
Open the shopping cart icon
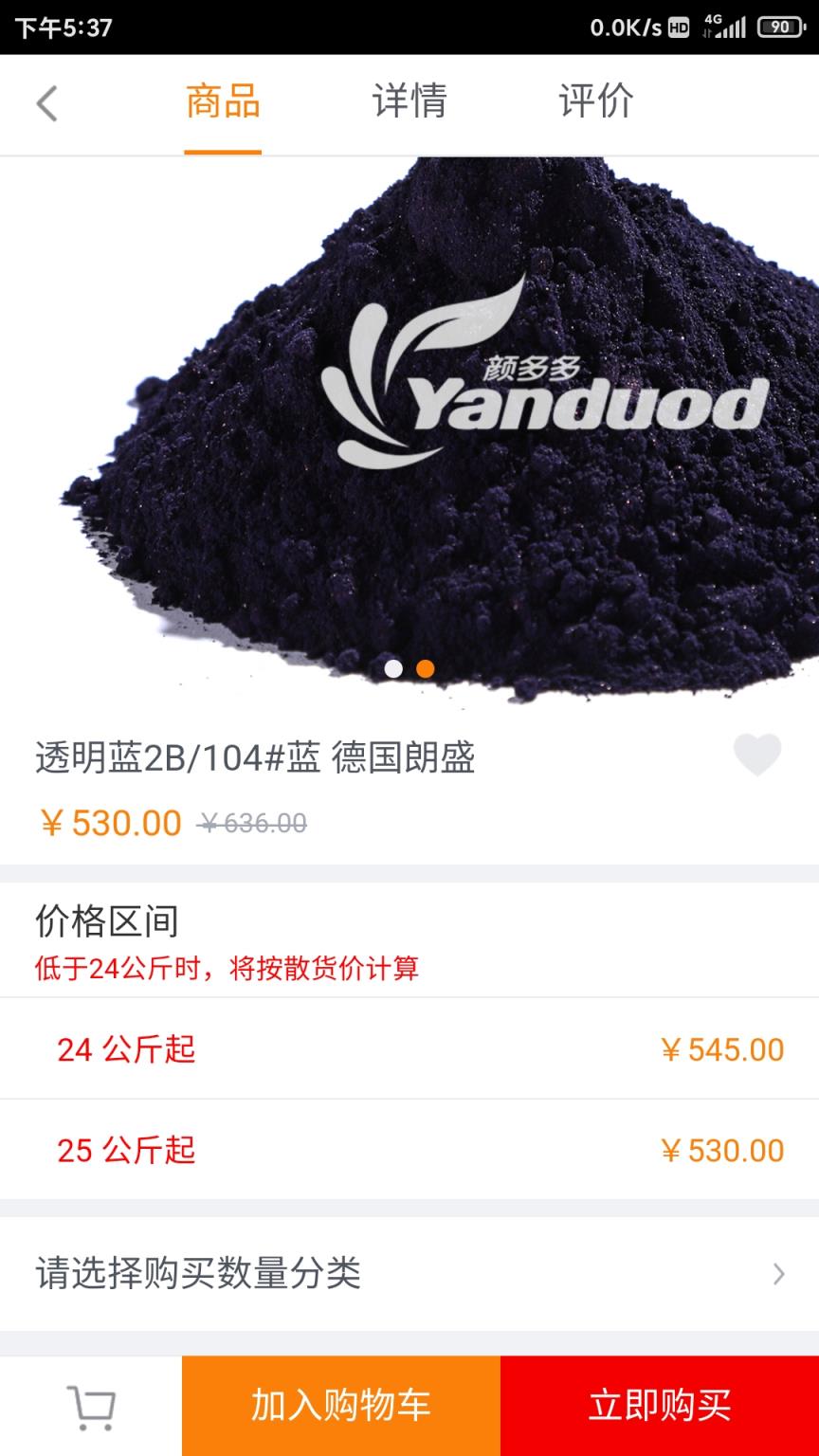click(90, 1406)
